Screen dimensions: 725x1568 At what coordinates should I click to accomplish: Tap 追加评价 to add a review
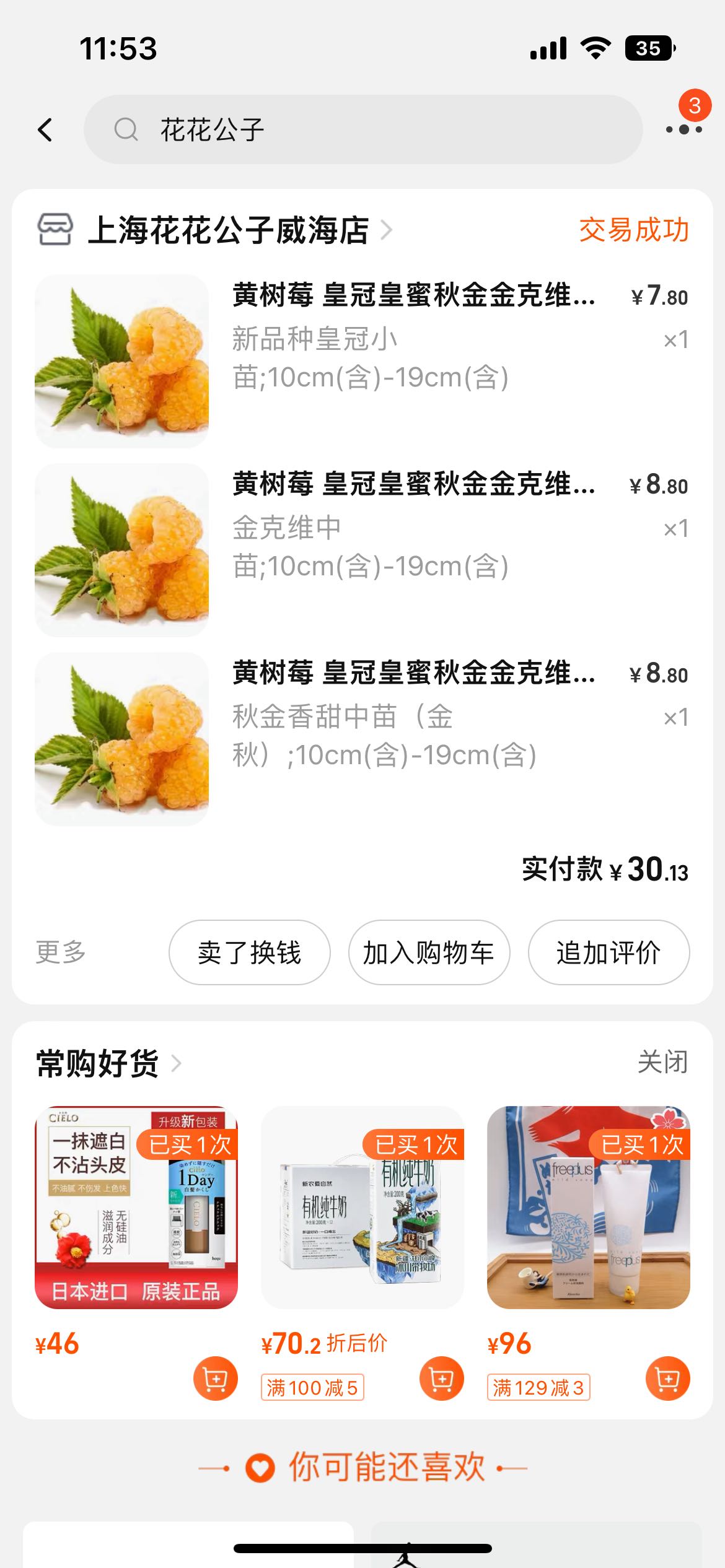tap(609, 952)
